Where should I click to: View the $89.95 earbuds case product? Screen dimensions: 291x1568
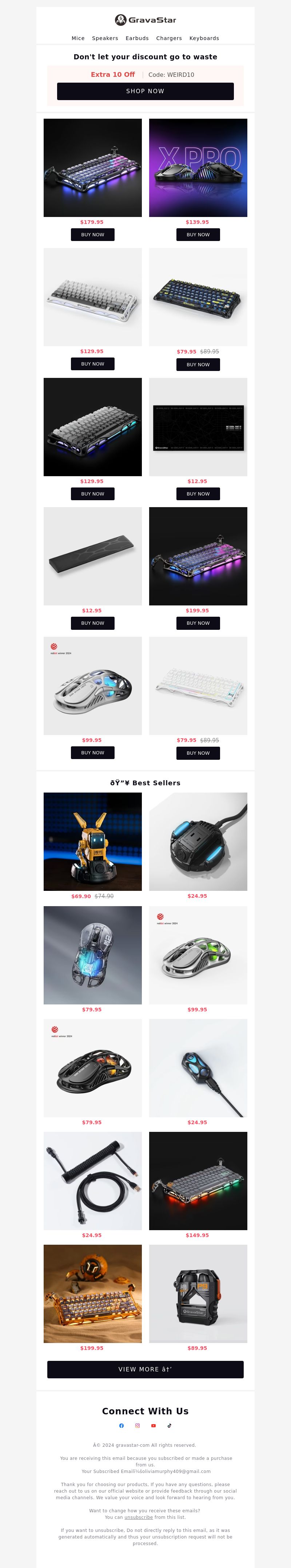click(x=198, y=1293)
